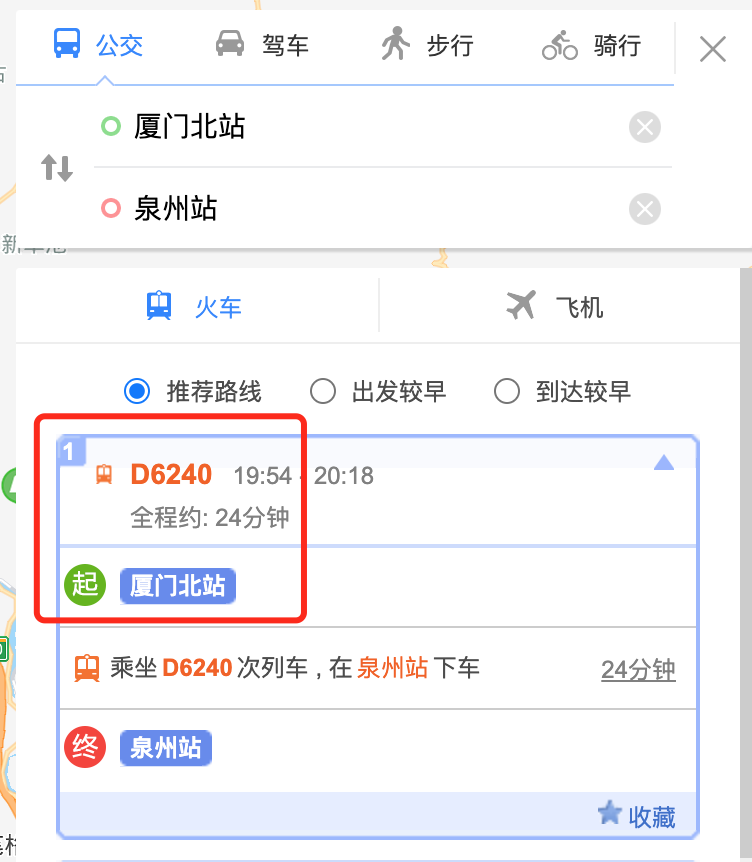Click inside the destination input field

(x=350, y=209)
